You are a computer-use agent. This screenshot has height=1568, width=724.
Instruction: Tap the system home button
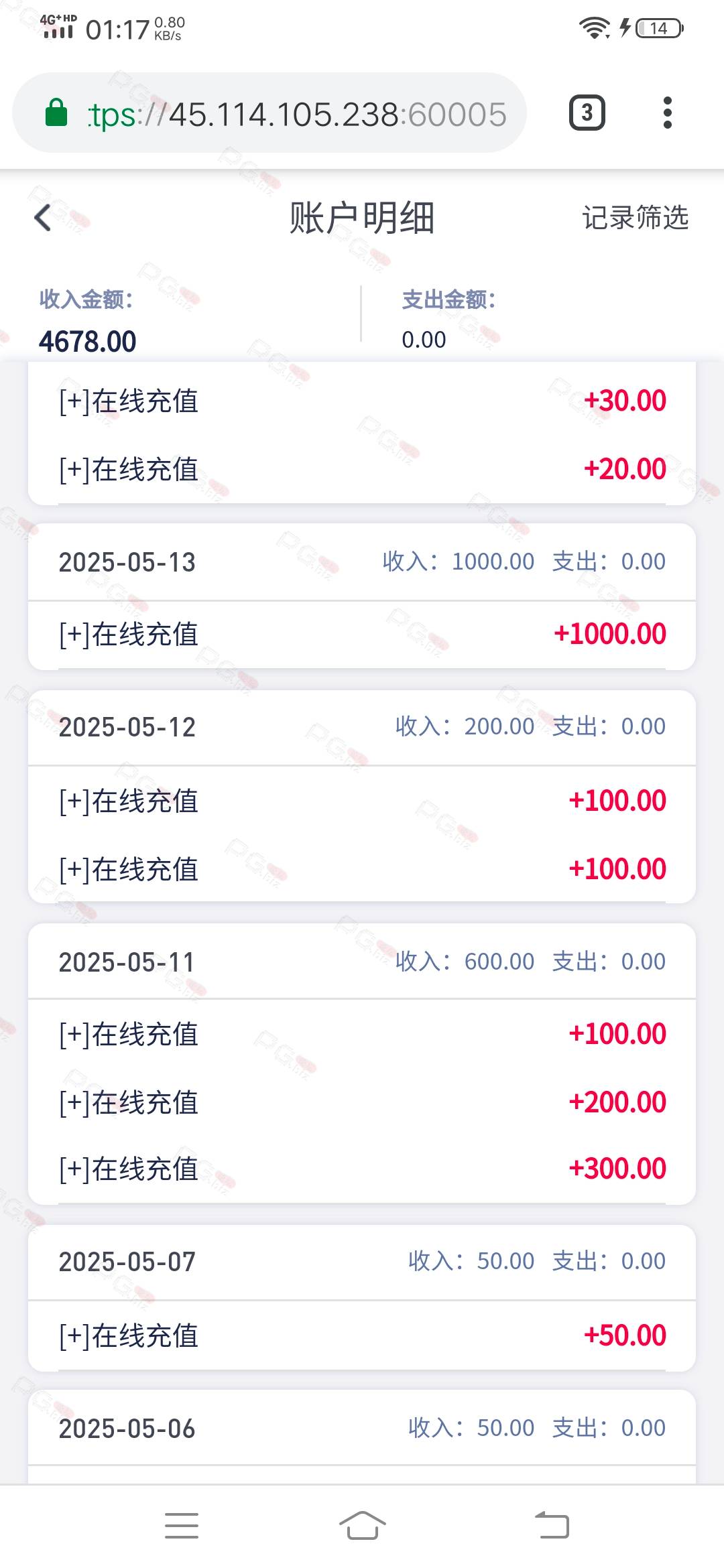point(362,1526)
